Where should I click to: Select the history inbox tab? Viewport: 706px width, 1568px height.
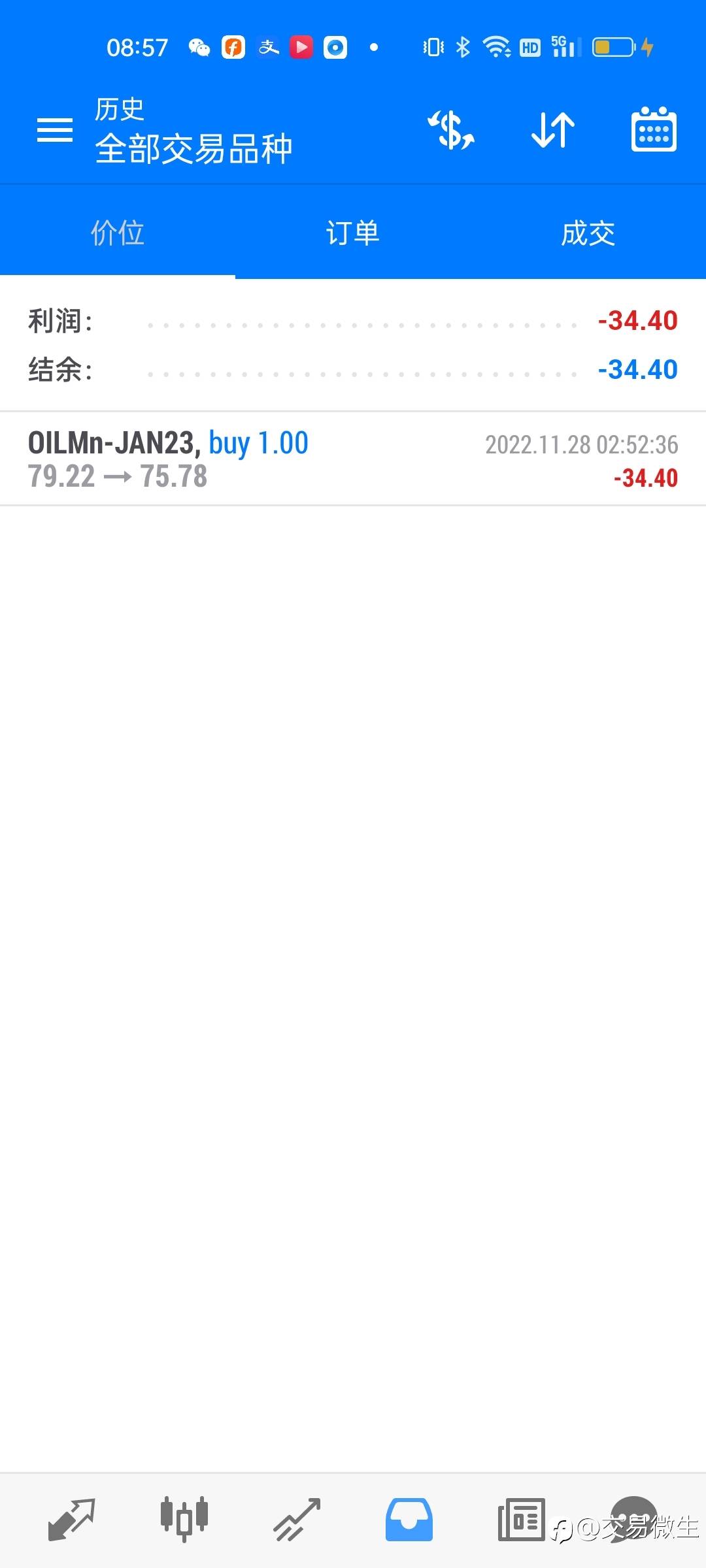click(x=409, y=1519)
